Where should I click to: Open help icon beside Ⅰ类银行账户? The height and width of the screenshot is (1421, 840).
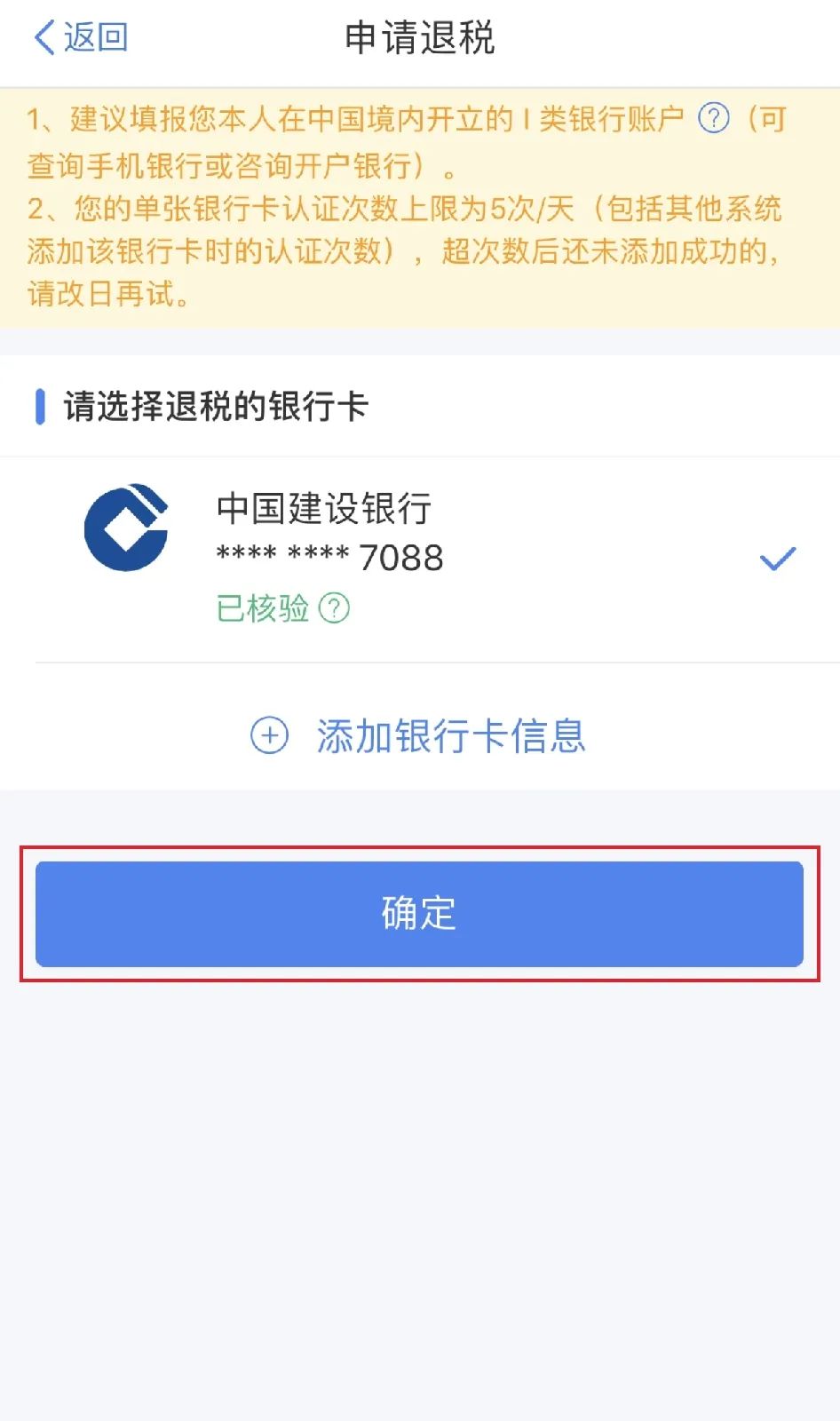coord(713,117)
